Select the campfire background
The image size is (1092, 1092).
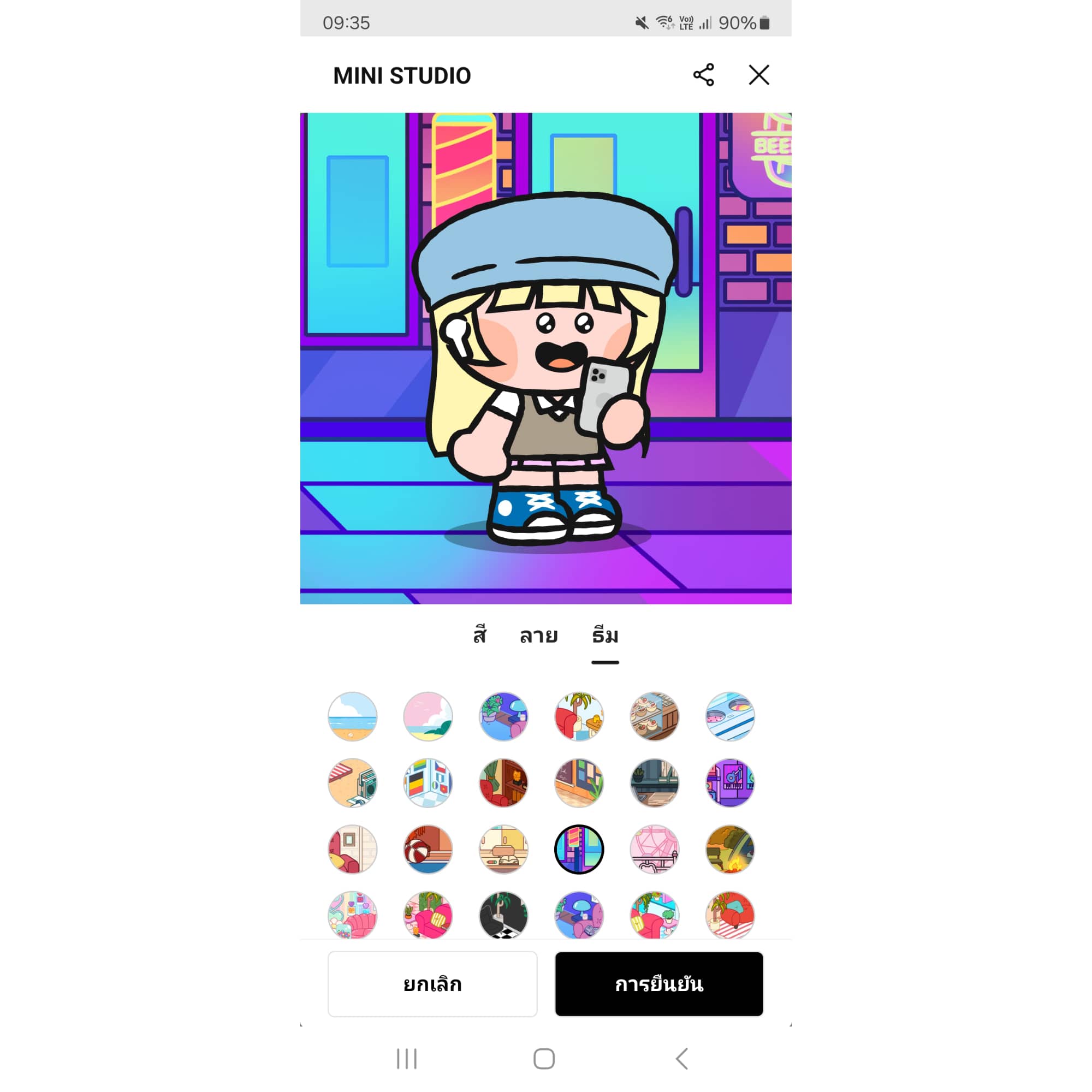[729, 849]
